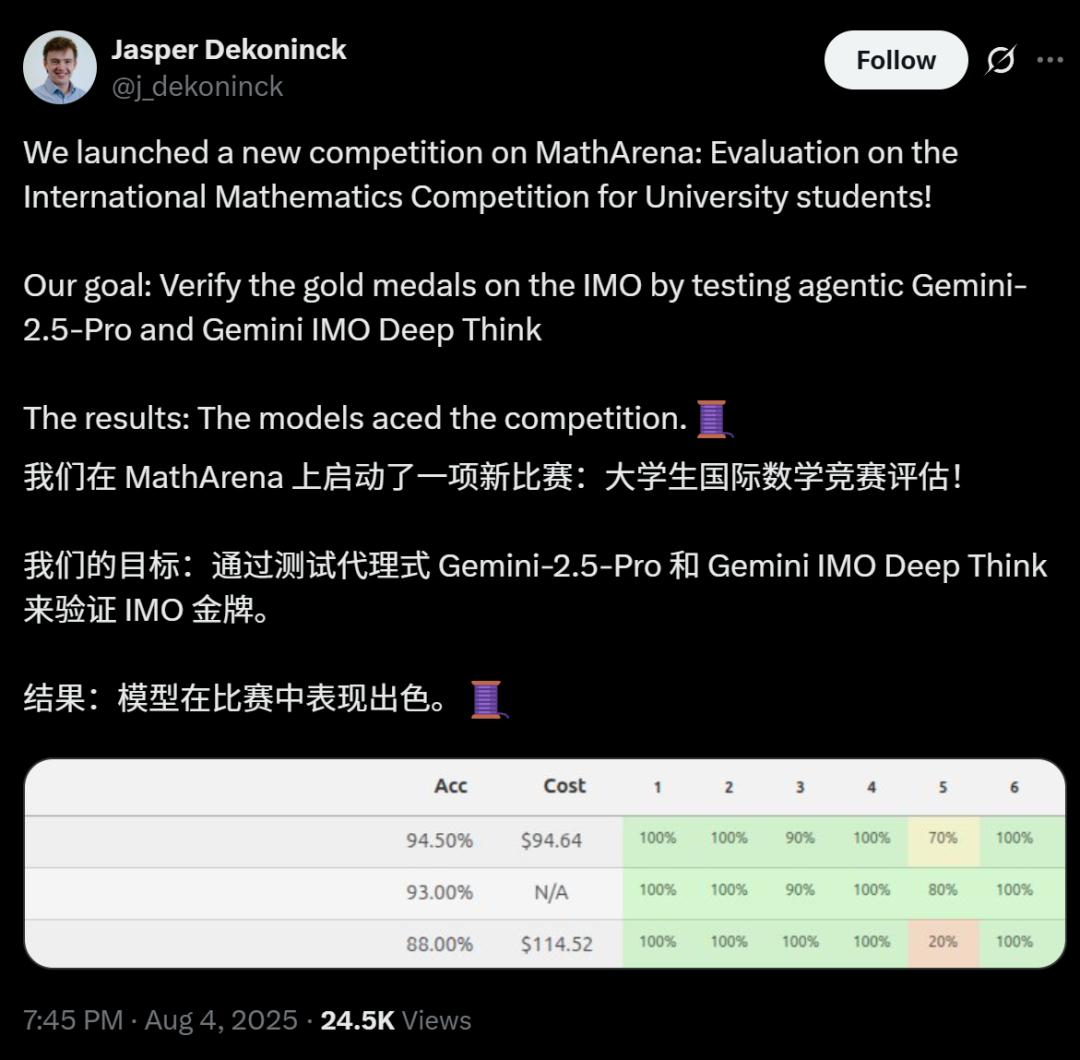Follow Jasper Dekoninck
This screenshot has width=1080, height=1060.
(x=895, y=60)
